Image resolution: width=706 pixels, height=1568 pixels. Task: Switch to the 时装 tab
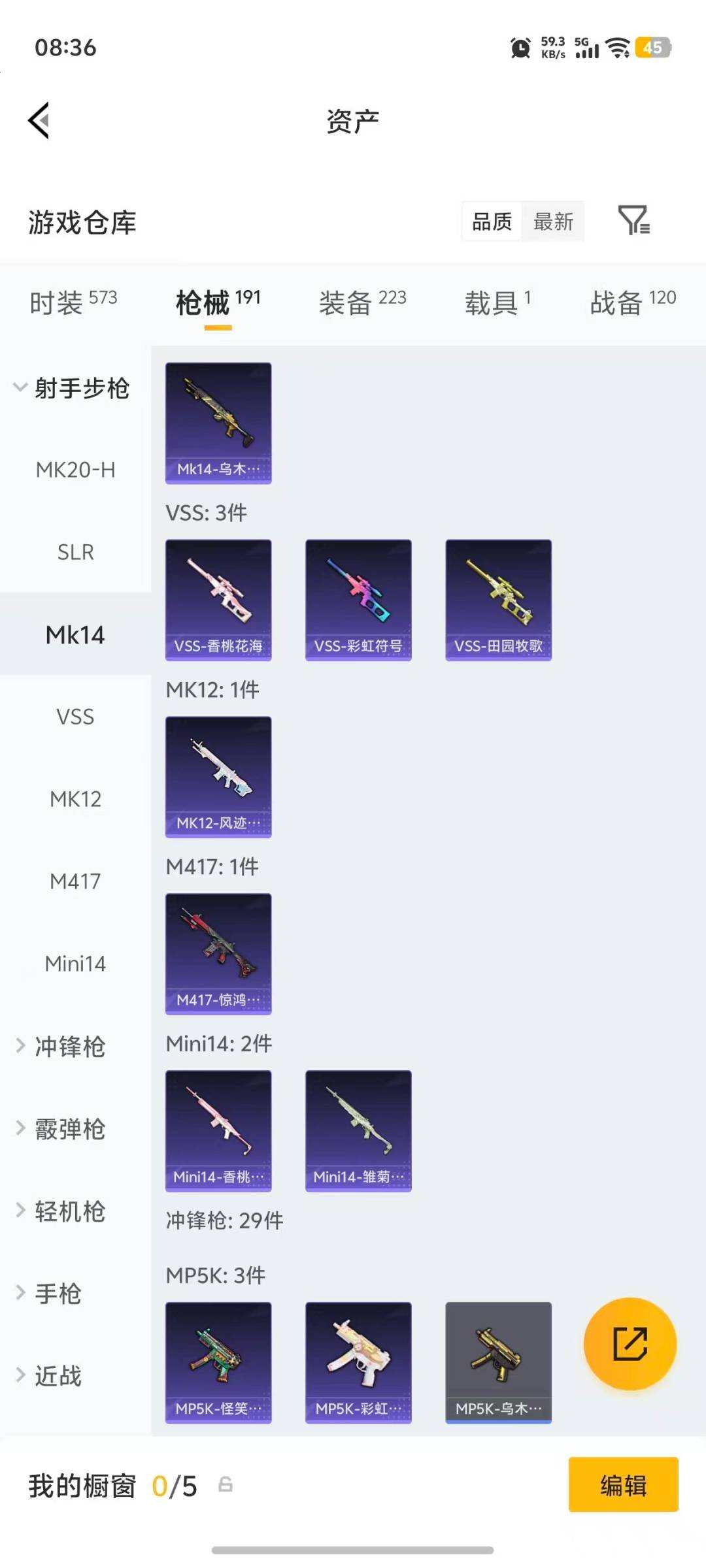point(73,303)
